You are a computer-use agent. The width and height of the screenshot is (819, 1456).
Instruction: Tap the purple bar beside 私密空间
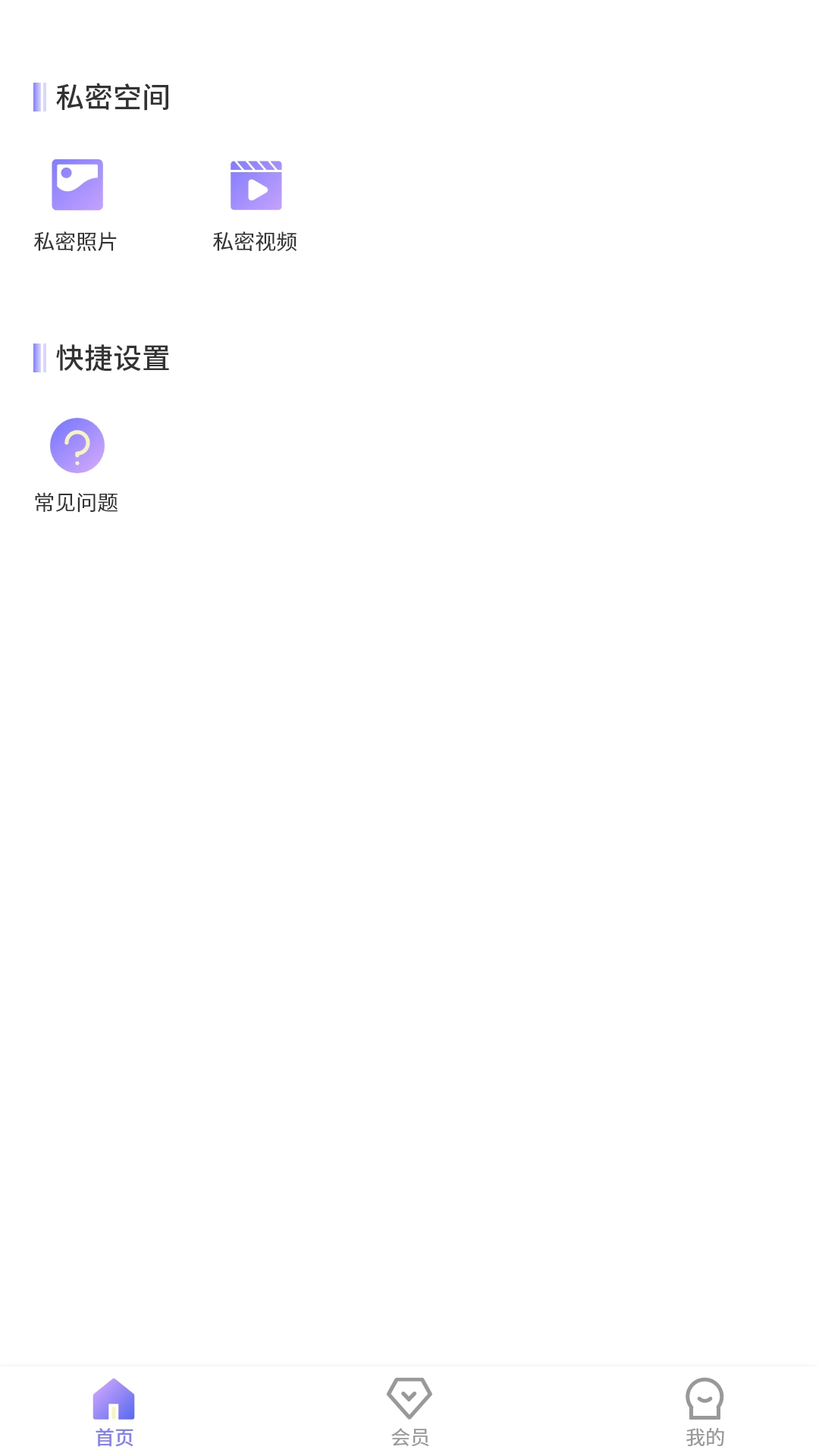point(39,97)
